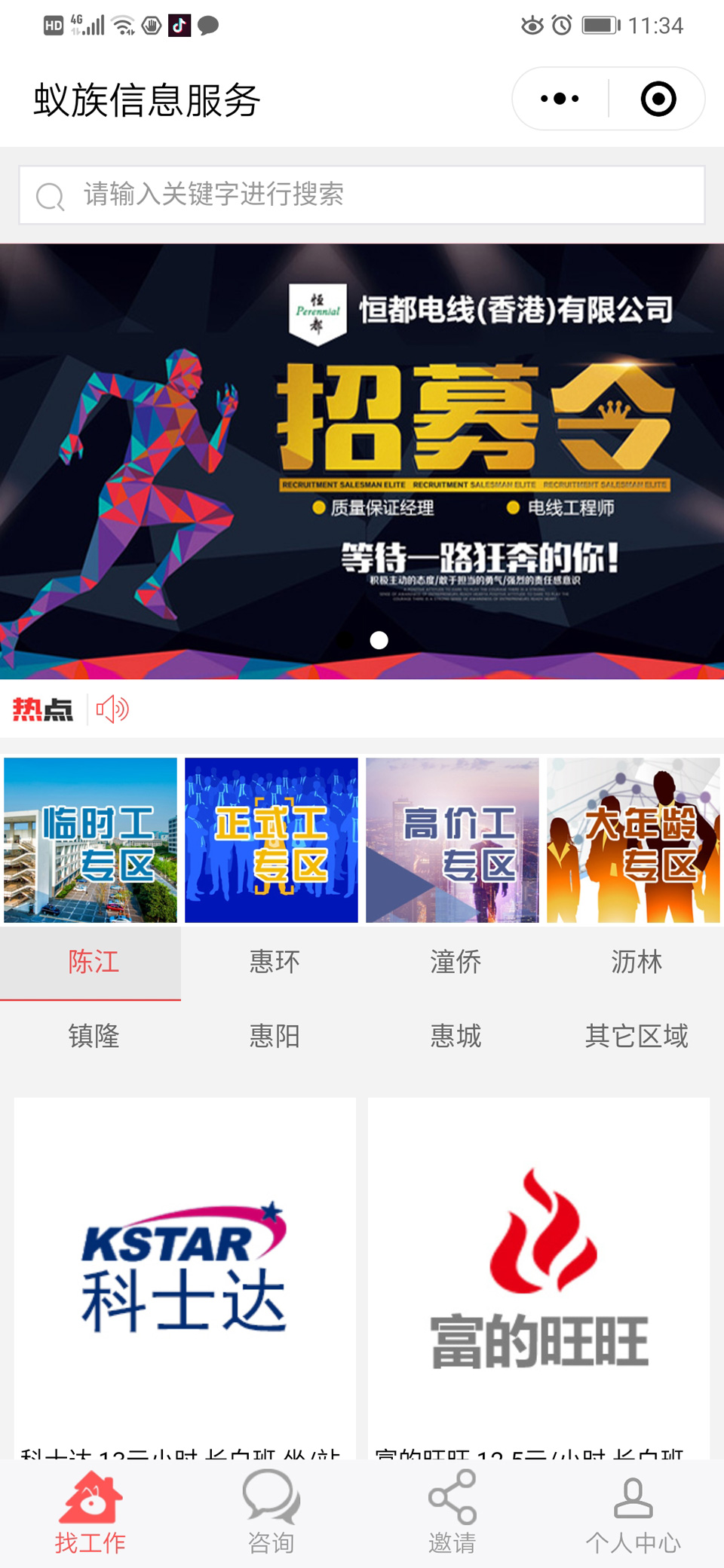Switch to the 镇隆 area tab
Image resolution: width=724 pixels, height=1568 pixels.
coord(92,1037)
